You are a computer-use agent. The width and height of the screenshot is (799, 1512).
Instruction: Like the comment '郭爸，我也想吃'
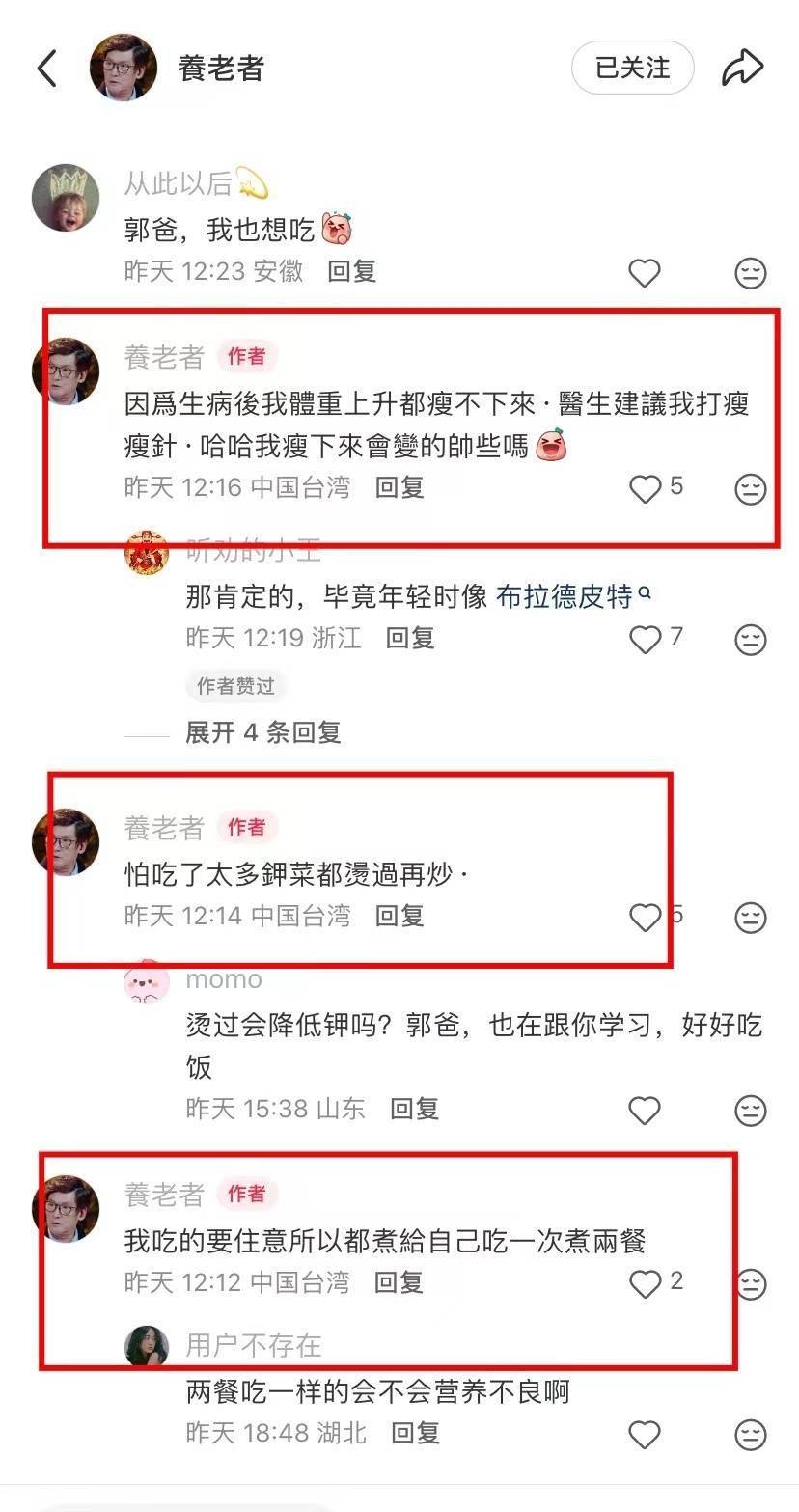(644, 273)
